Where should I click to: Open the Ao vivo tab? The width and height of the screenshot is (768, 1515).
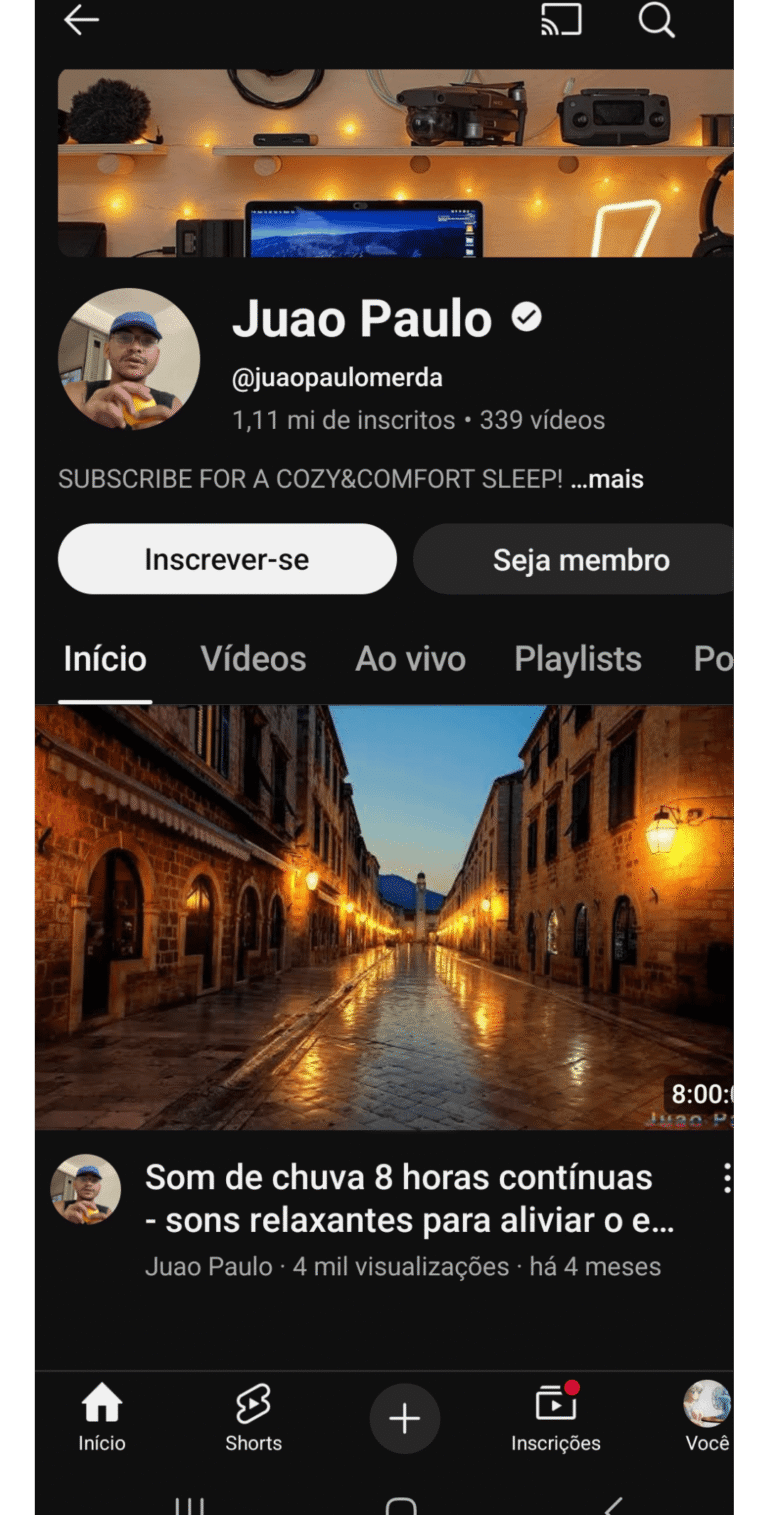(x=410, y=659)
